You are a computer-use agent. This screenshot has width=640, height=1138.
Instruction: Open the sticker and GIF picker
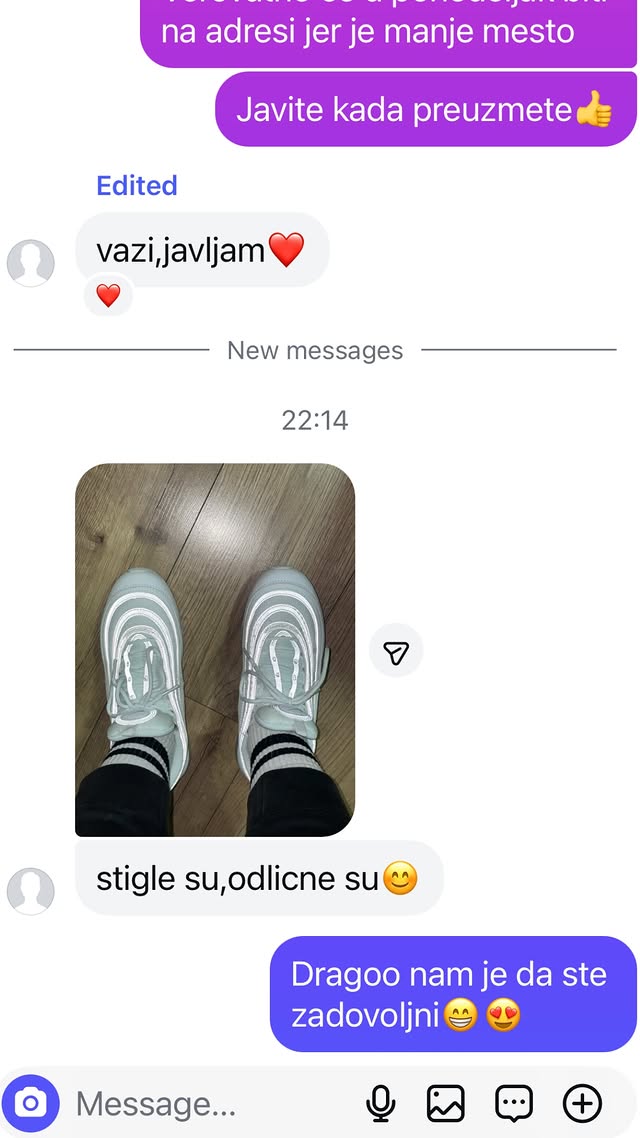pos(514,1104)
